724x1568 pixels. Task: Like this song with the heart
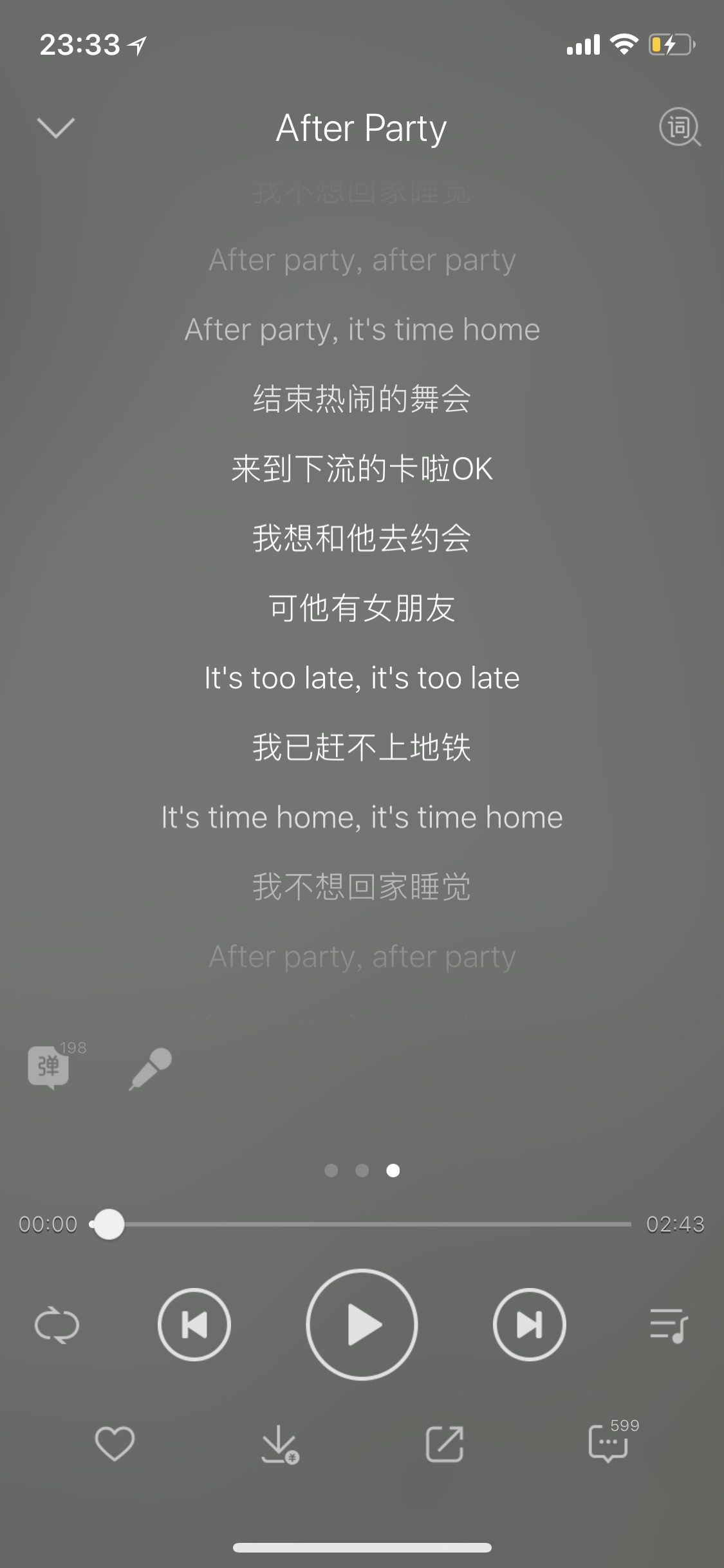point(115,1443)
